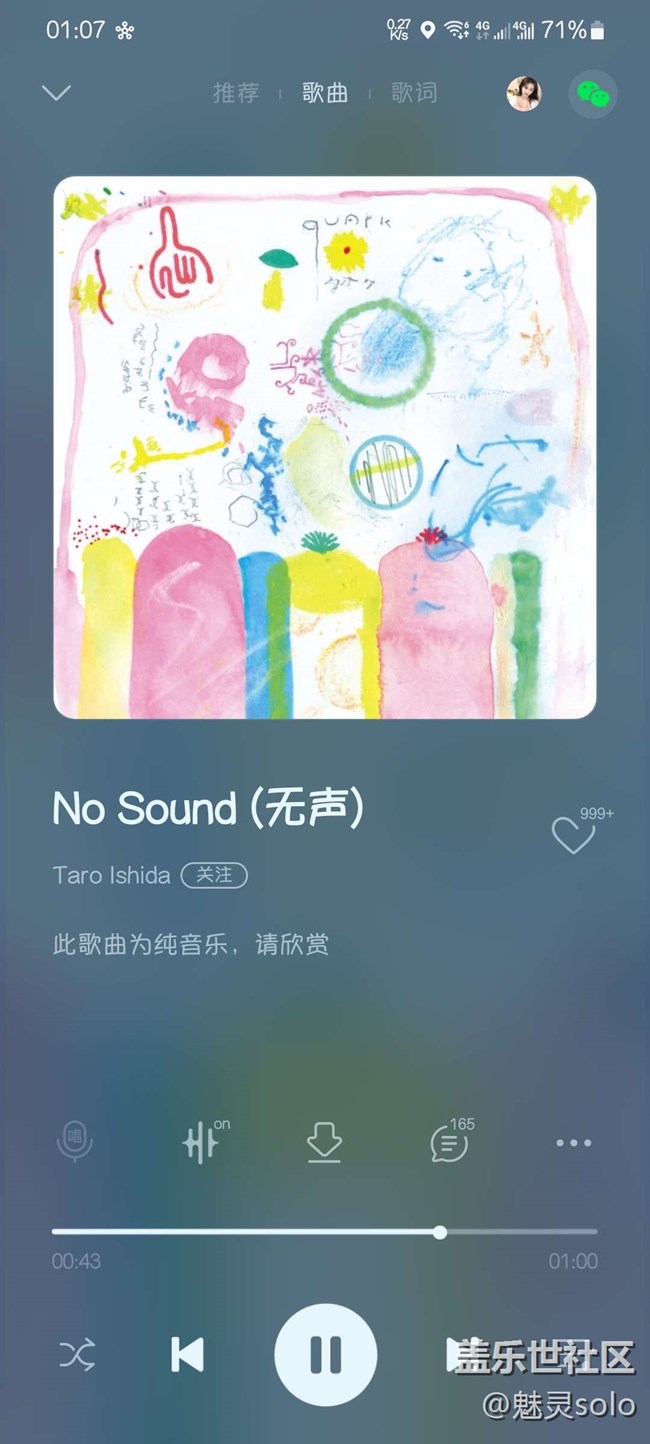Download the current song

[324, 1142]
